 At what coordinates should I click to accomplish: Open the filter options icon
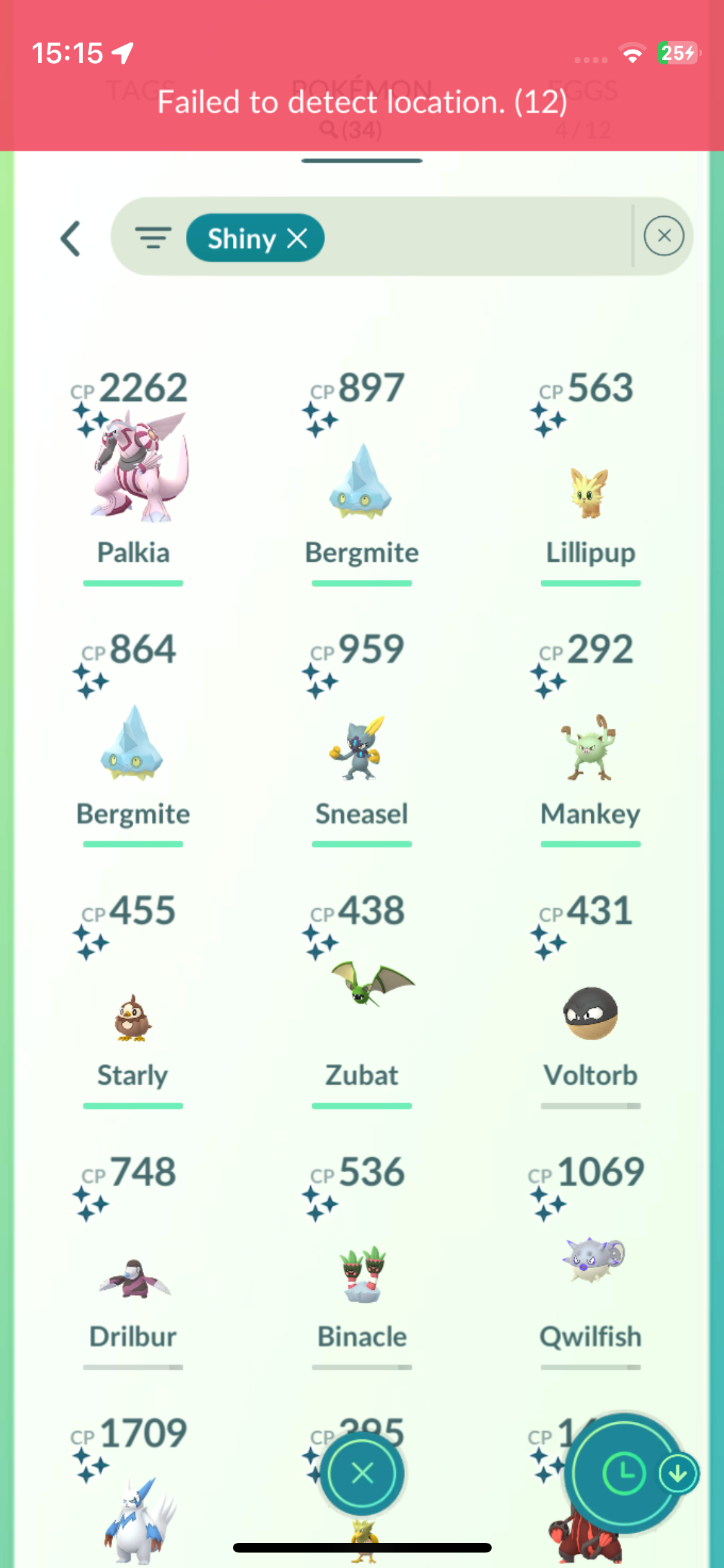153,238
